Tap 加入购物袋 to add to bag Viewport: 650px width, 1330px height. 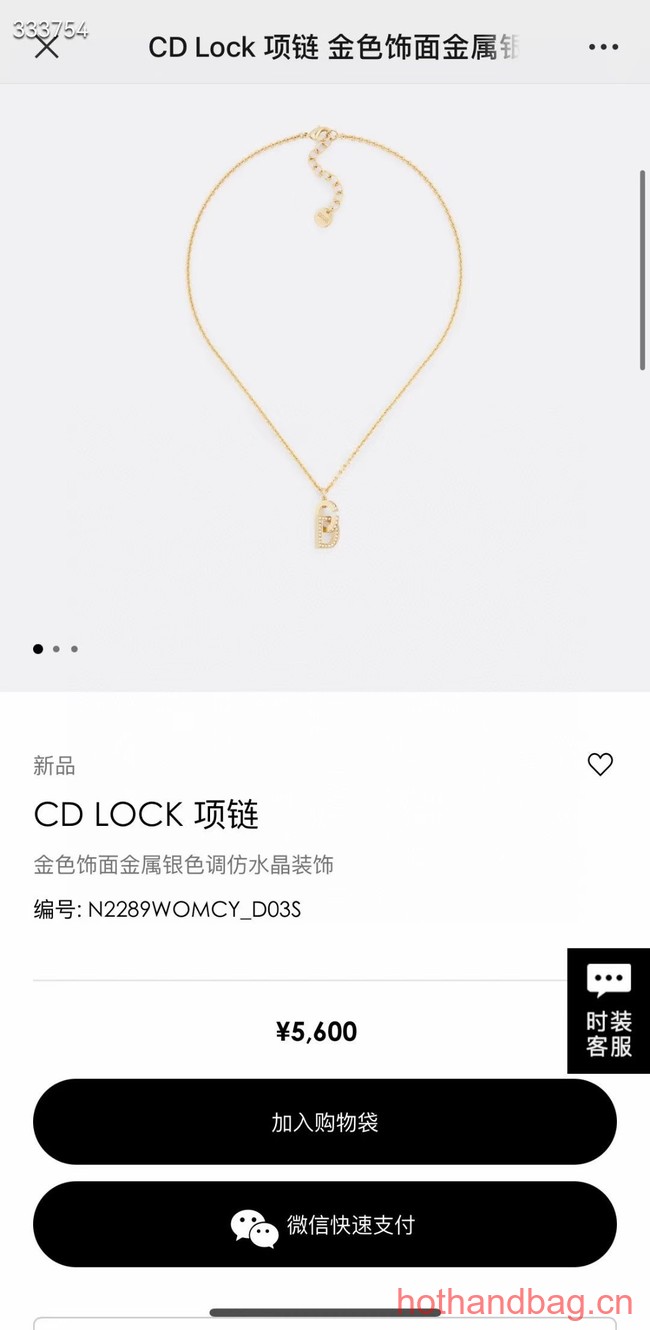pos(324,1122)
